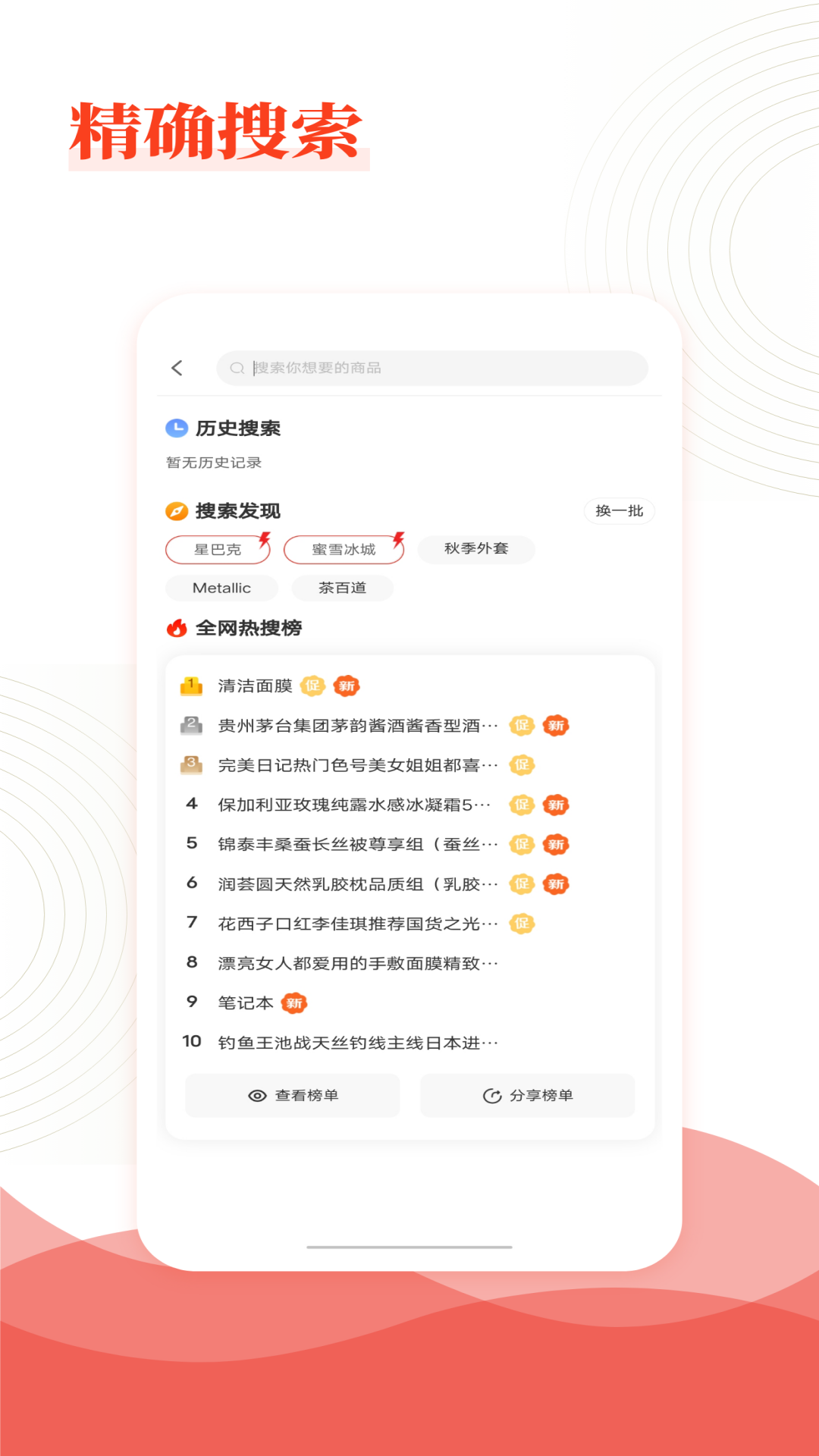Select the 促 badge on 花西子口红 entry
819x1456 pixels.
[520, 924]
